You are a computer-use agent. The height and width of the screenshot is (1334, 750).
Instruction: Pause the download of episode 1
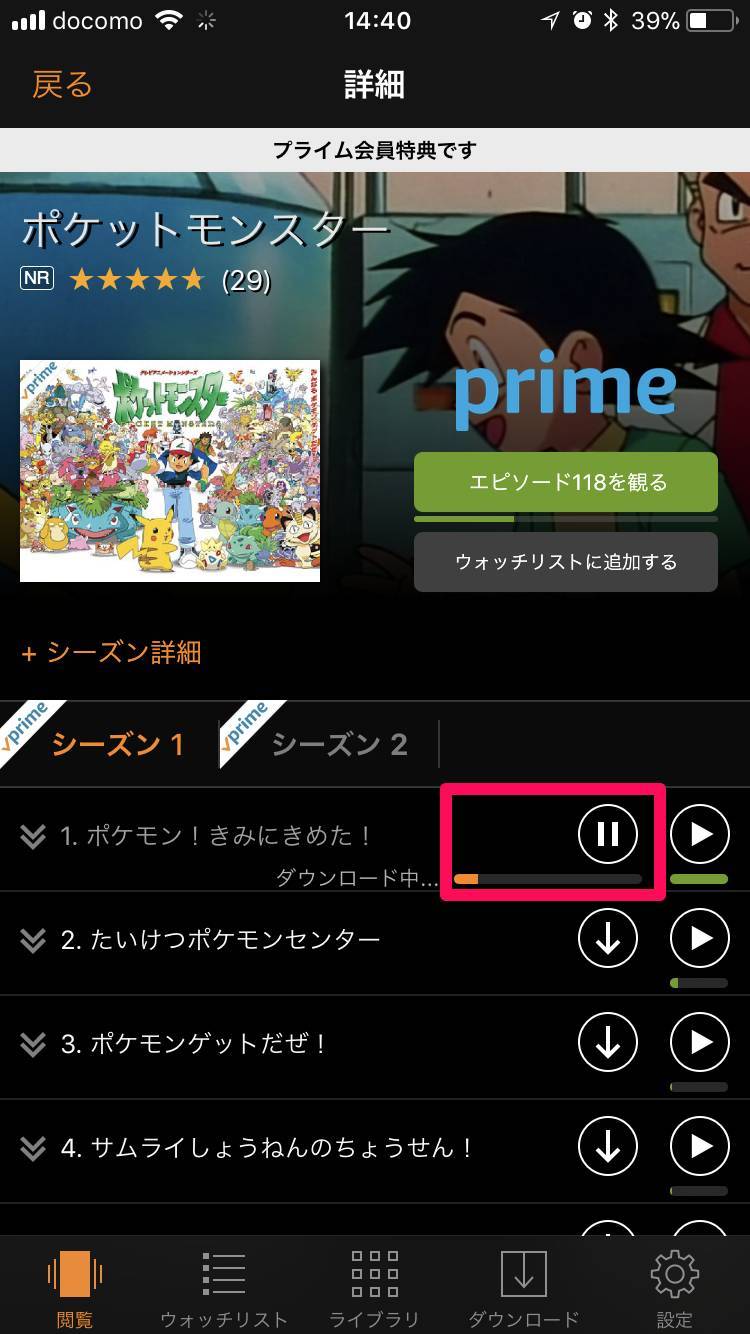coord(608,834)
